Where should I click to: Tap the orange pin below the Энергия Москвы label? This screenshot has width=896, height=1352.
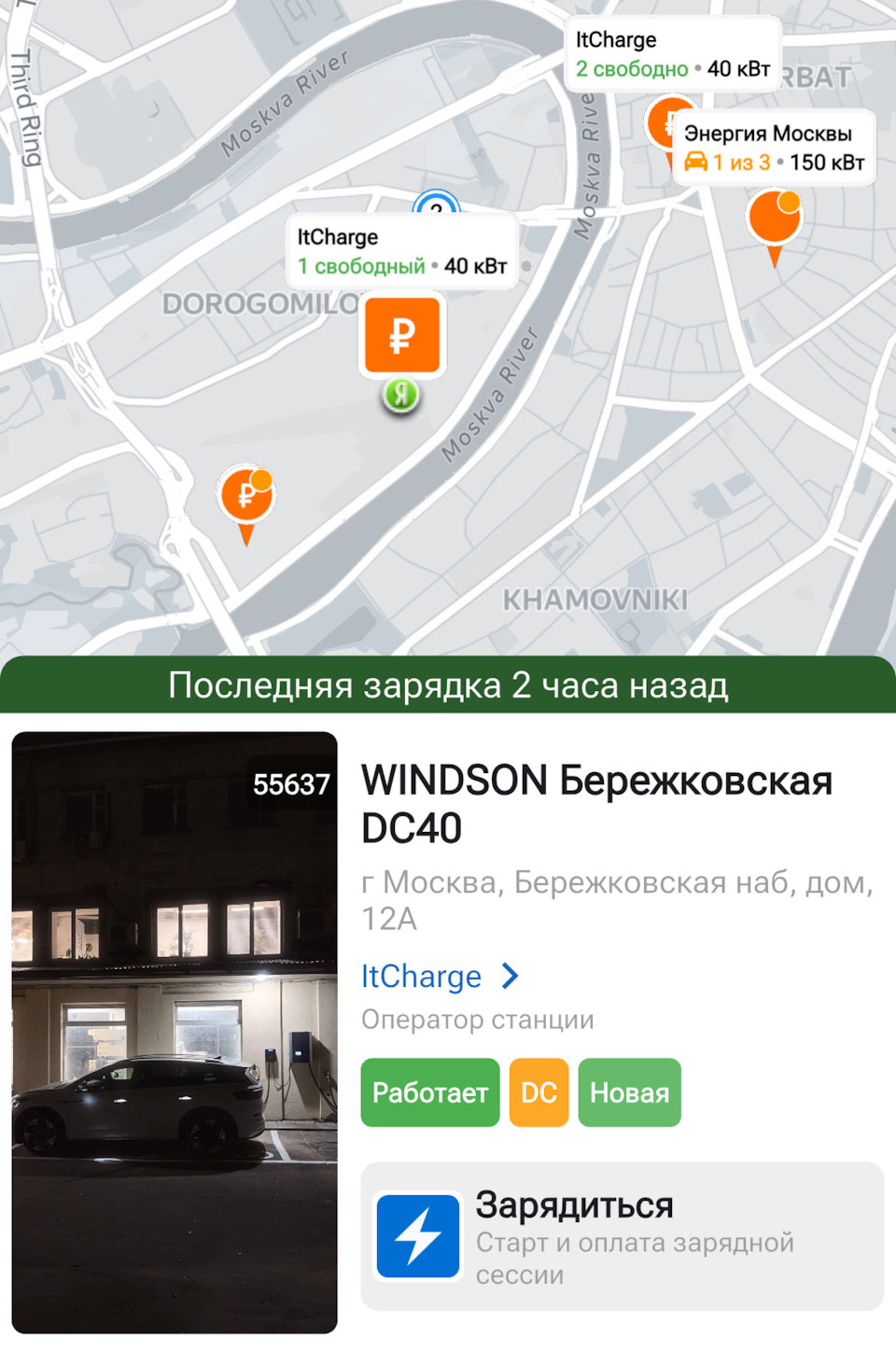point(774,220)
